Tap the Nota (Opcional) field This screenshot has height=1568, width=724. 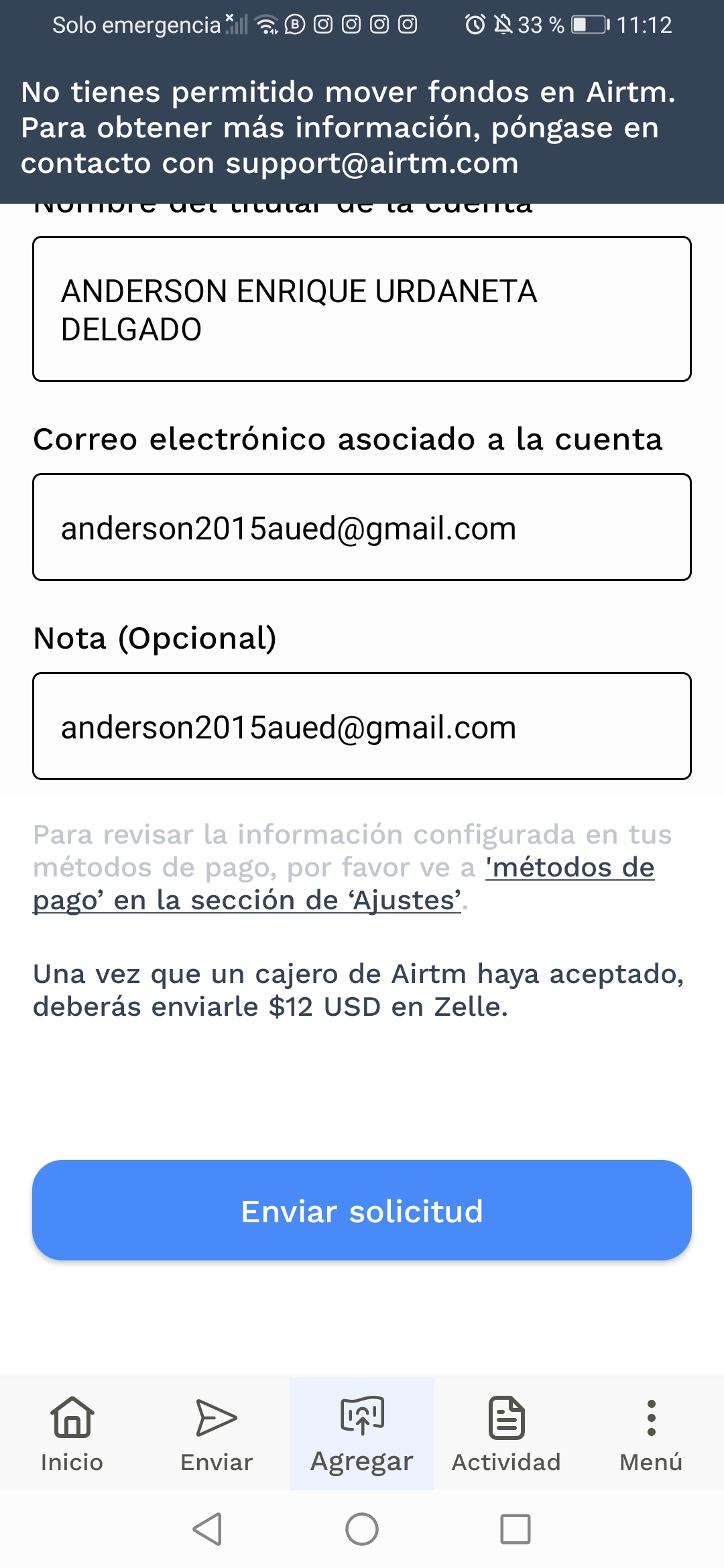coord(362,726)
